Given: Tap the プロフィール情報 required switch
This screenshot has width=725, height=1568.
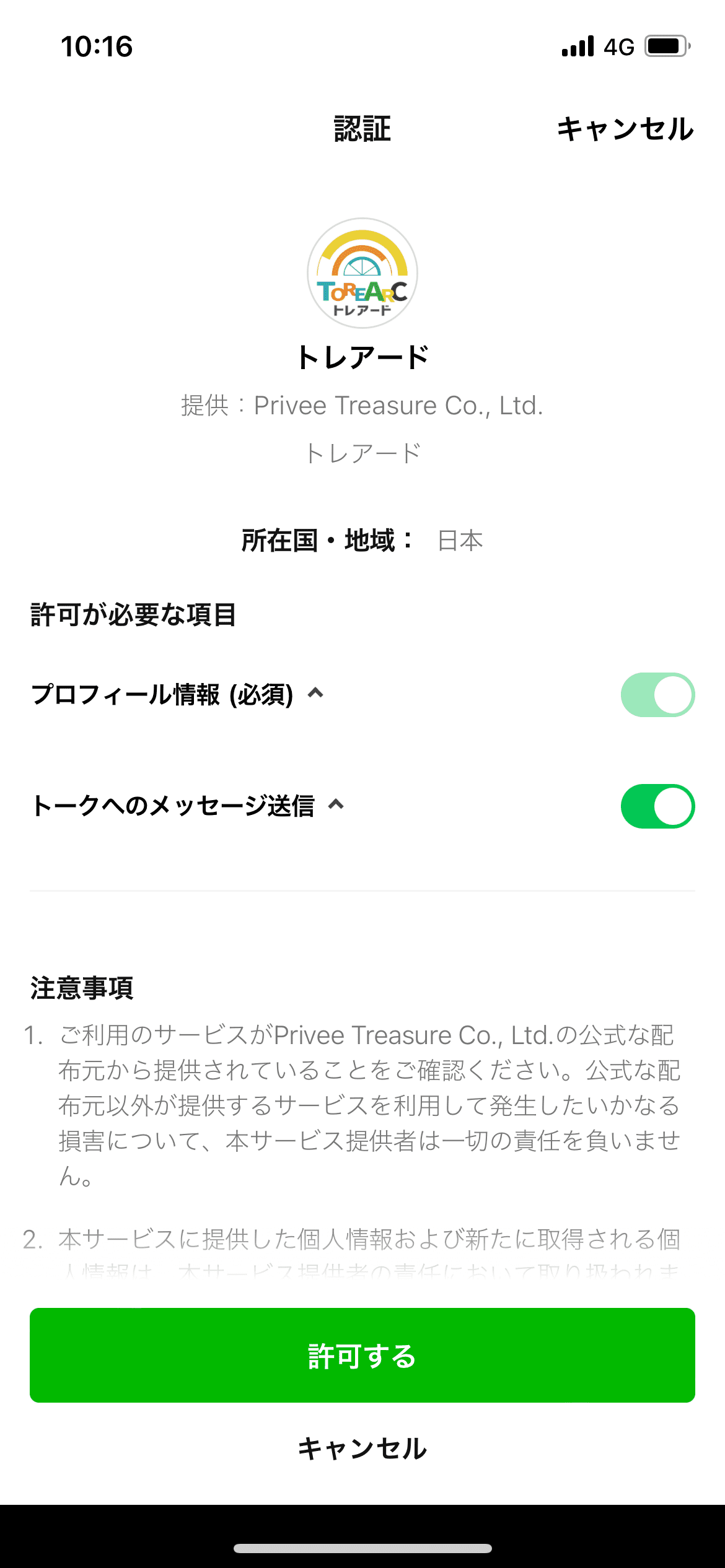Looking at the screenshot, I should pos(657,695).
